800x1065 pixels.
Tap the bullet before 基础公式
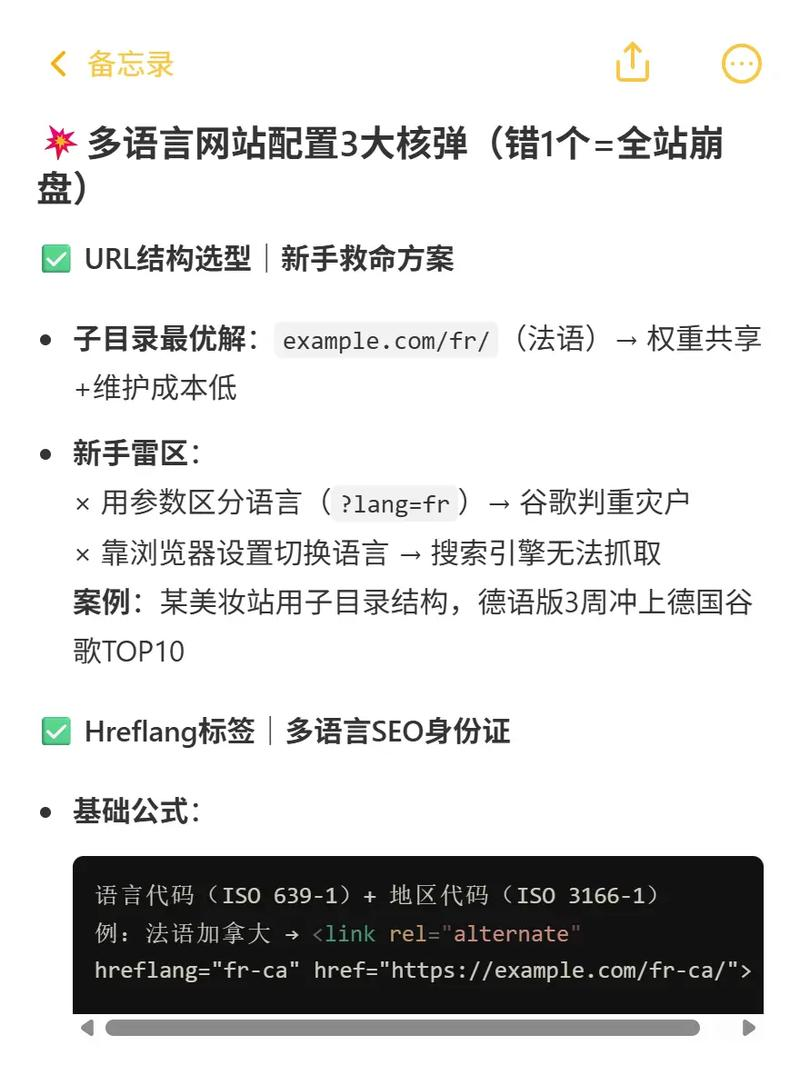pos(45,813)
